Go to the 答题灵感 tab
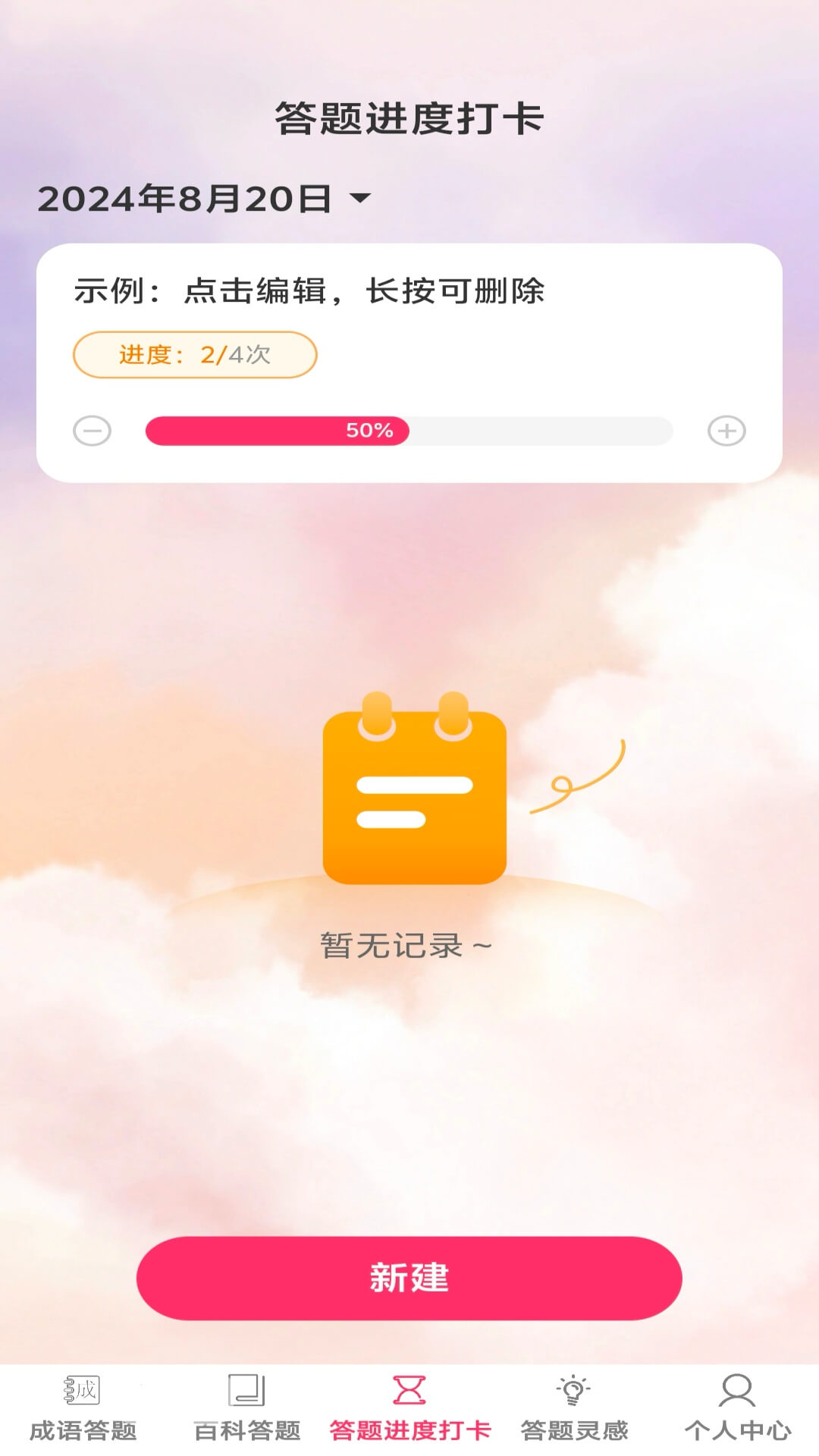Image resolution: width=819 pixels, height=1456 pixels. (x=574, y=1409)
